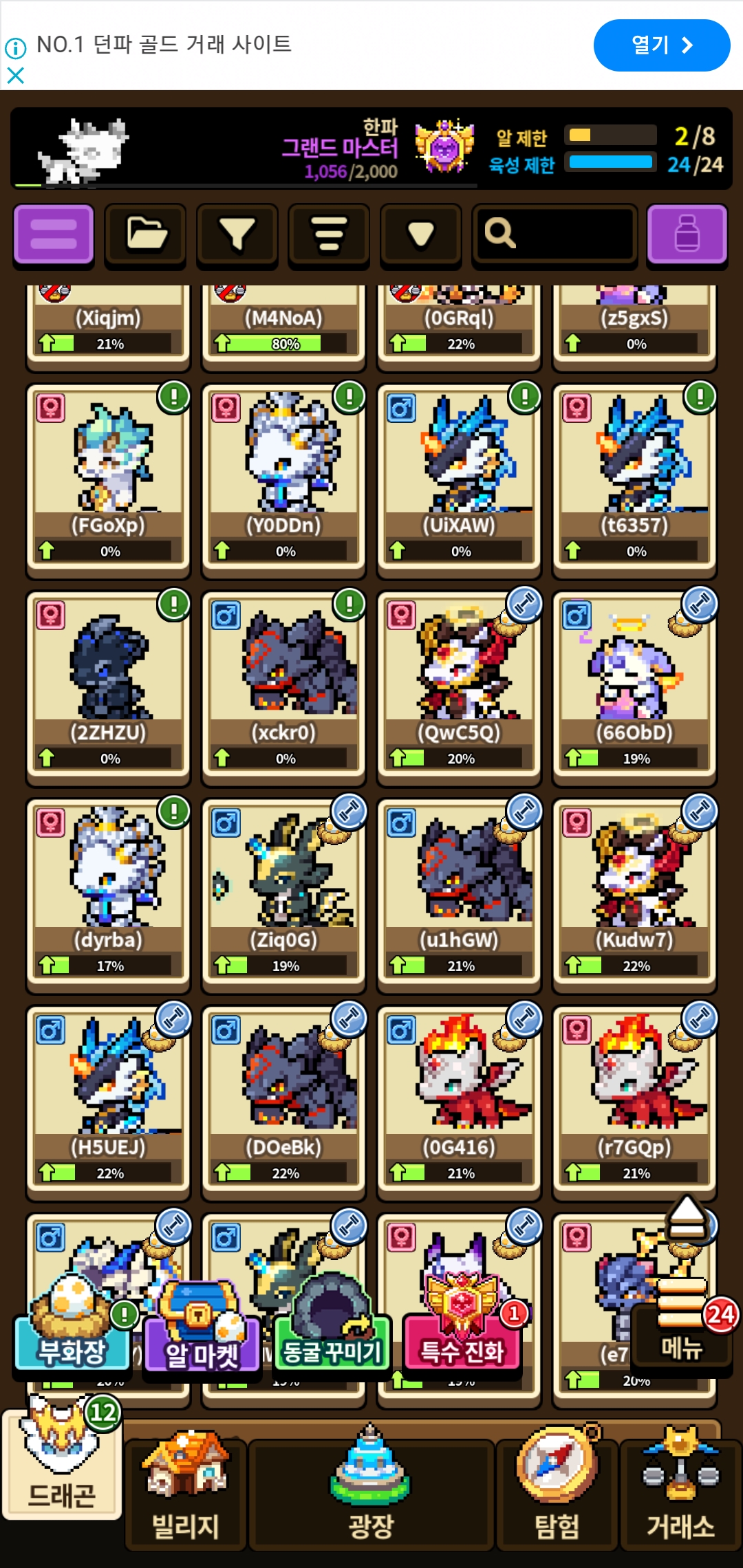Open the purple potion bottle button
Viewport: 743px width, 1568px height.
[x=687, y=234]
